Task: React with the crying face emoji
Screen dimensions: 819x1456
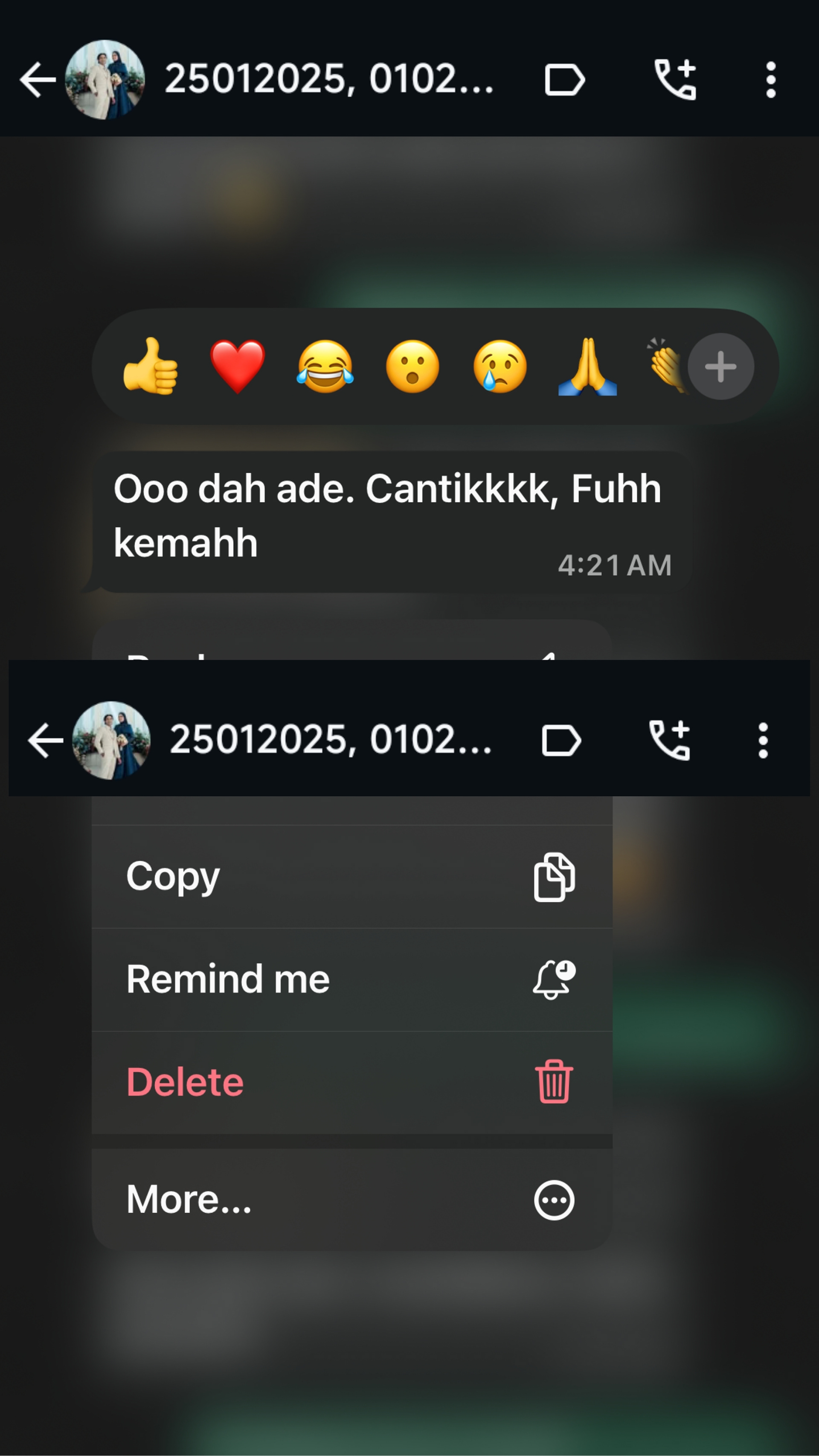Action: [x=500, y=366]
